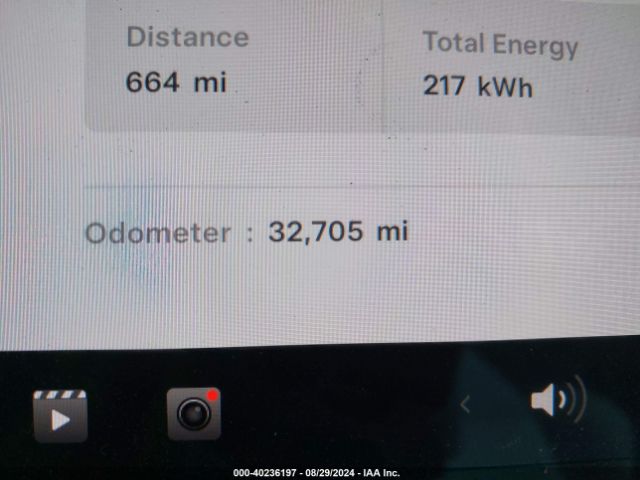Open the Theater video app icon
The width and height of the screenshot is (640, 480).
pyautogui.click(x=60, y=415)
